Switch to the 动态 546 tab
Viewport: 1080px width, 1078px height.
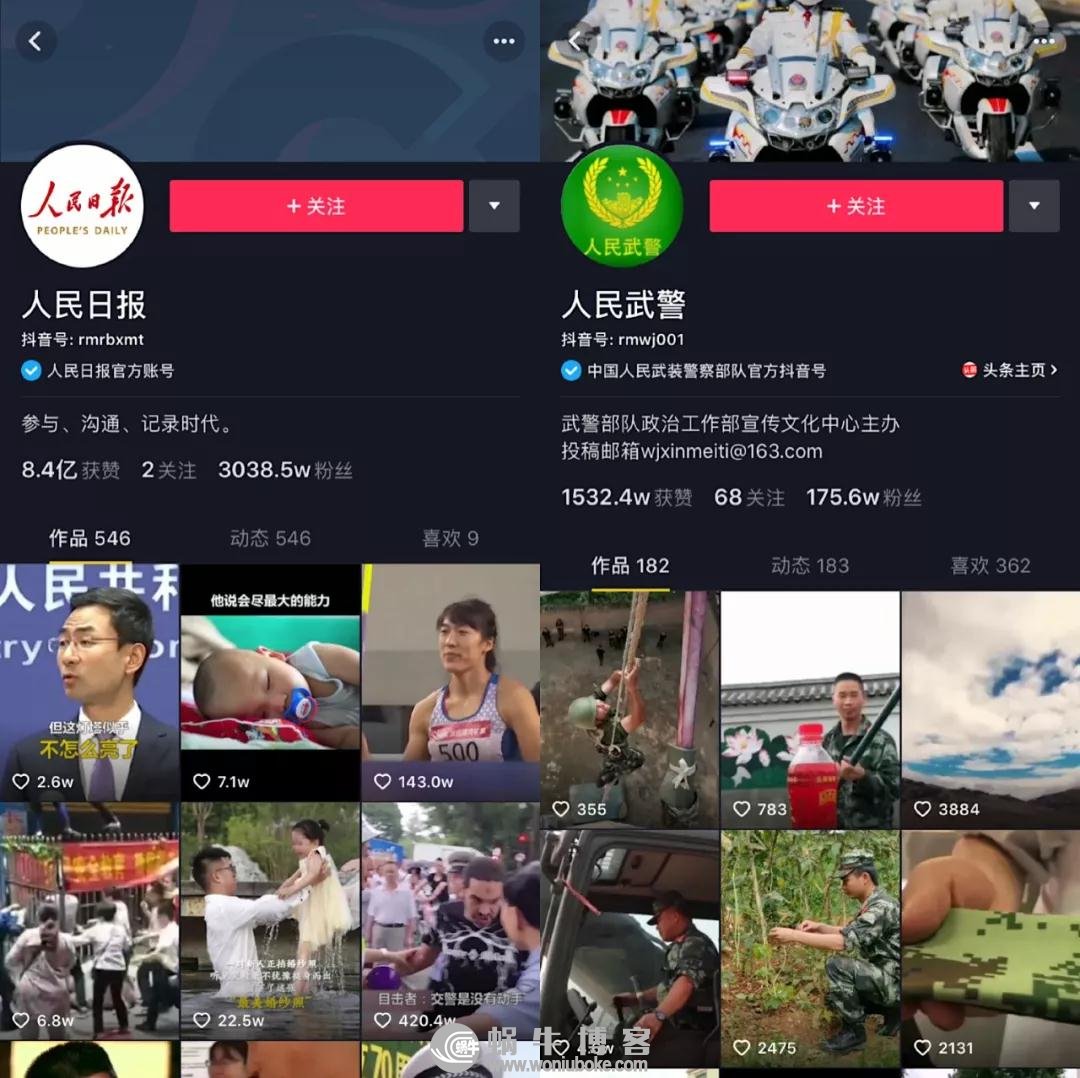point(270,538)
